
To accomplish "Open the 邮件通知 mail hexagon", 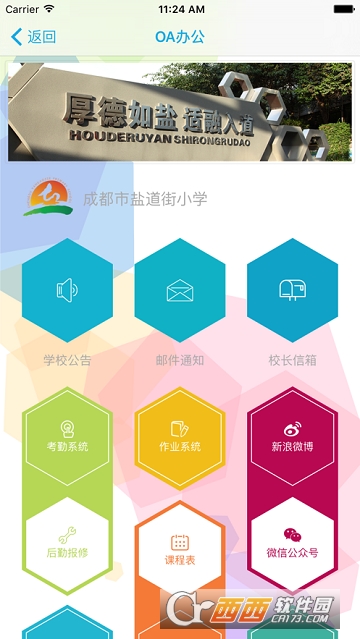I will coord(180,290).
